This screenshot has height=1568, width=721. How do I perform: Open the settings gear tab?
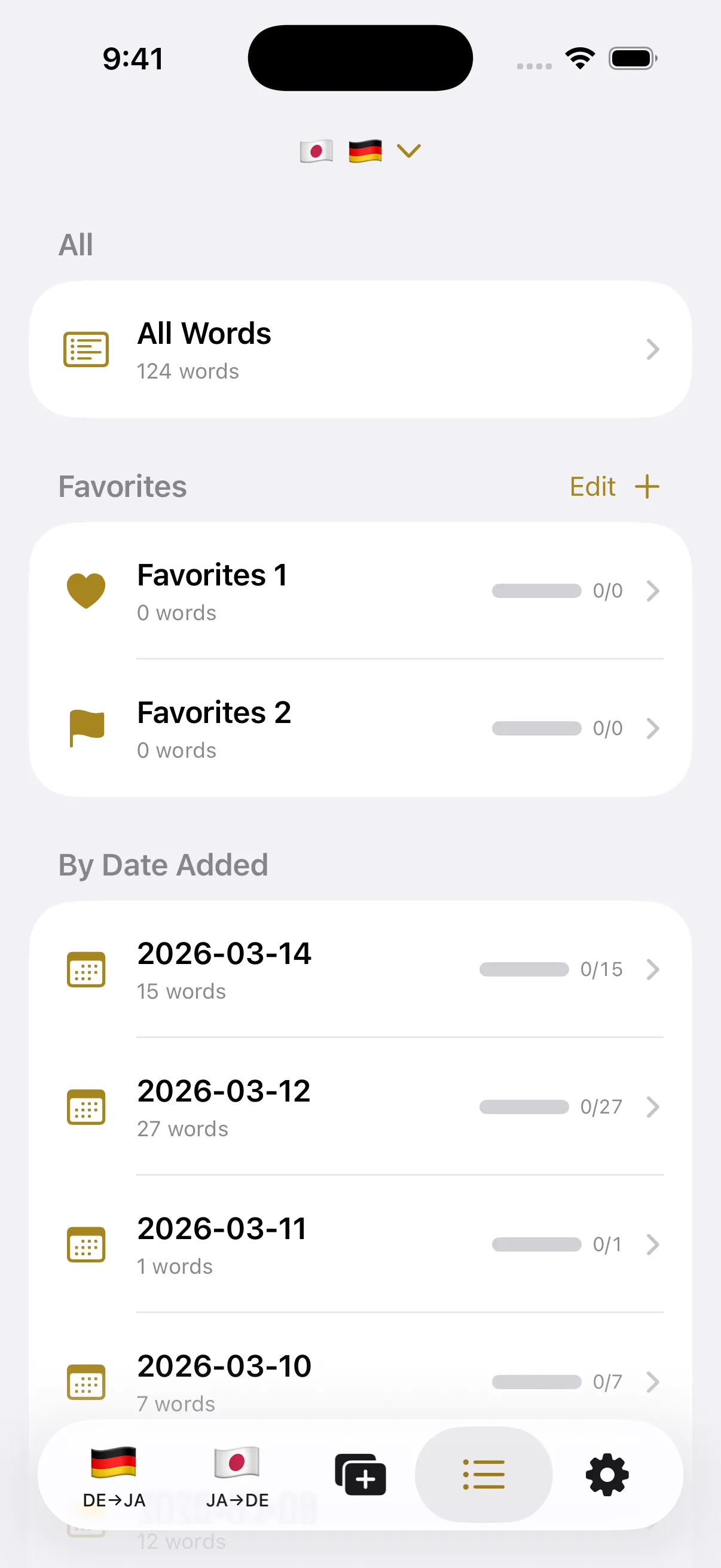[607, 1475]
